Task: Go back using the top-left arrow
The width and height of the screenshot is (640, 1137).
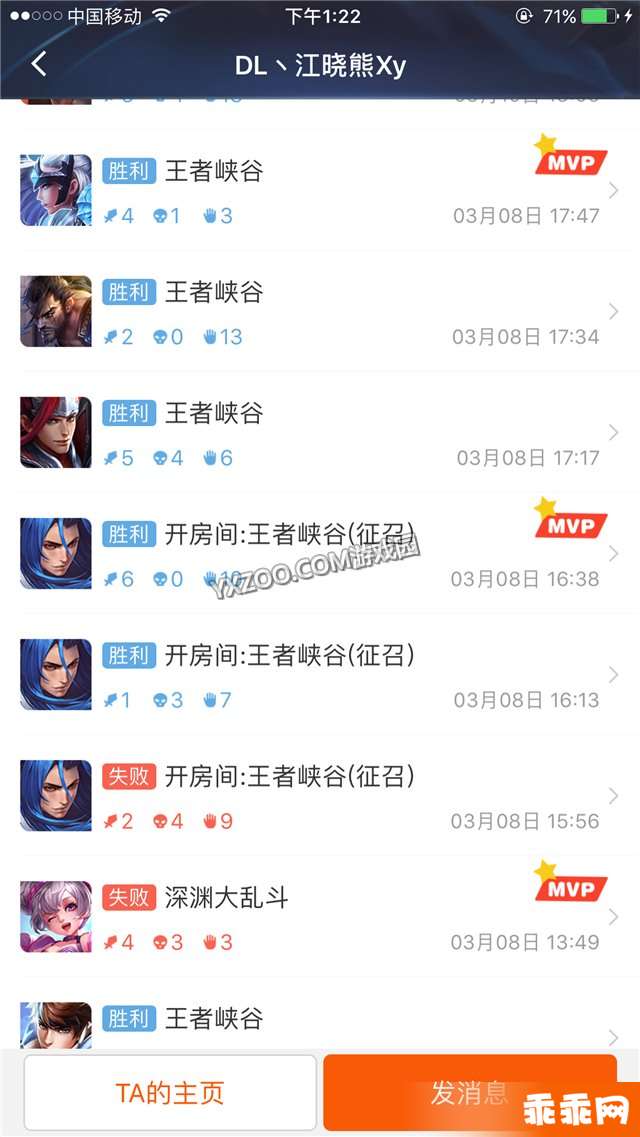Action: point(39,65)
